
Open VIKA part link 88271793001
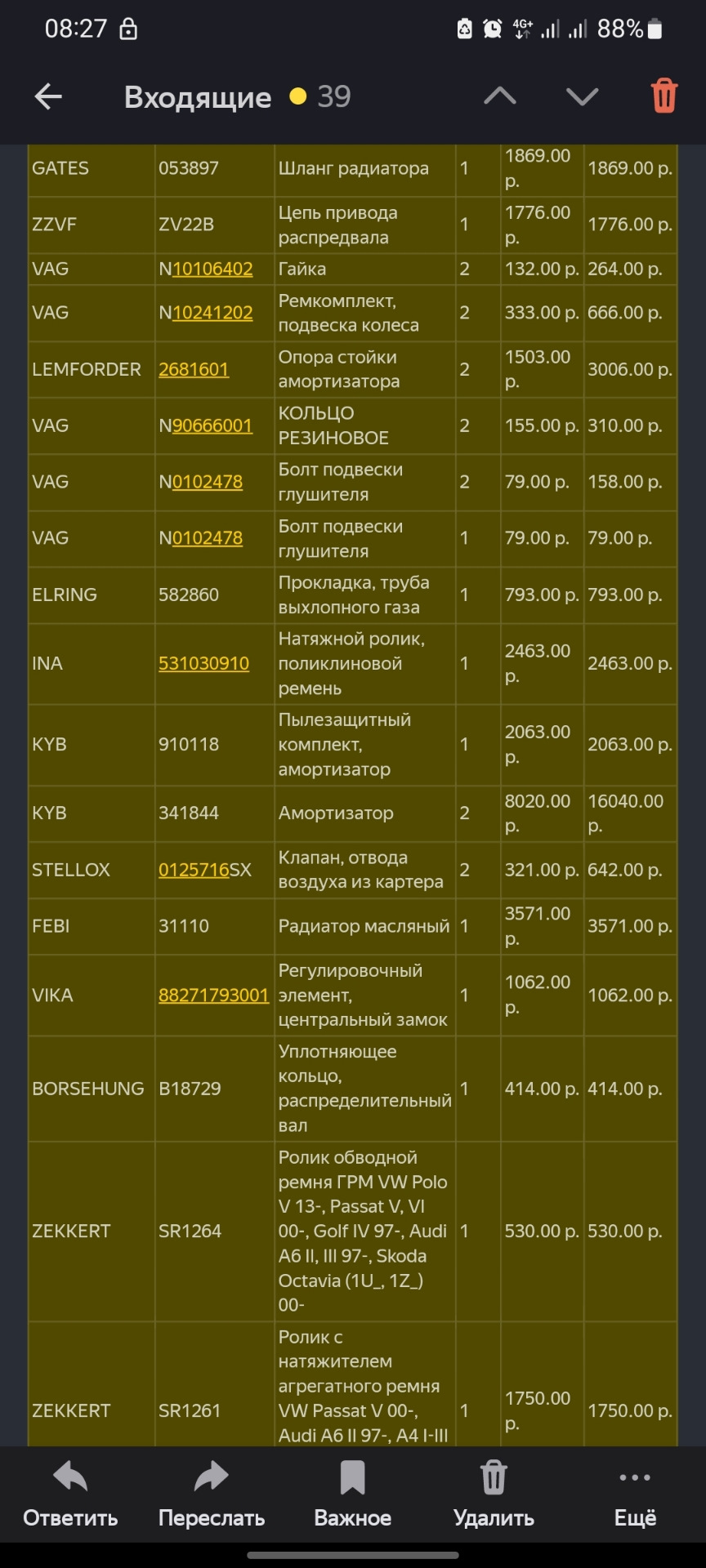[x=213, y=995]
